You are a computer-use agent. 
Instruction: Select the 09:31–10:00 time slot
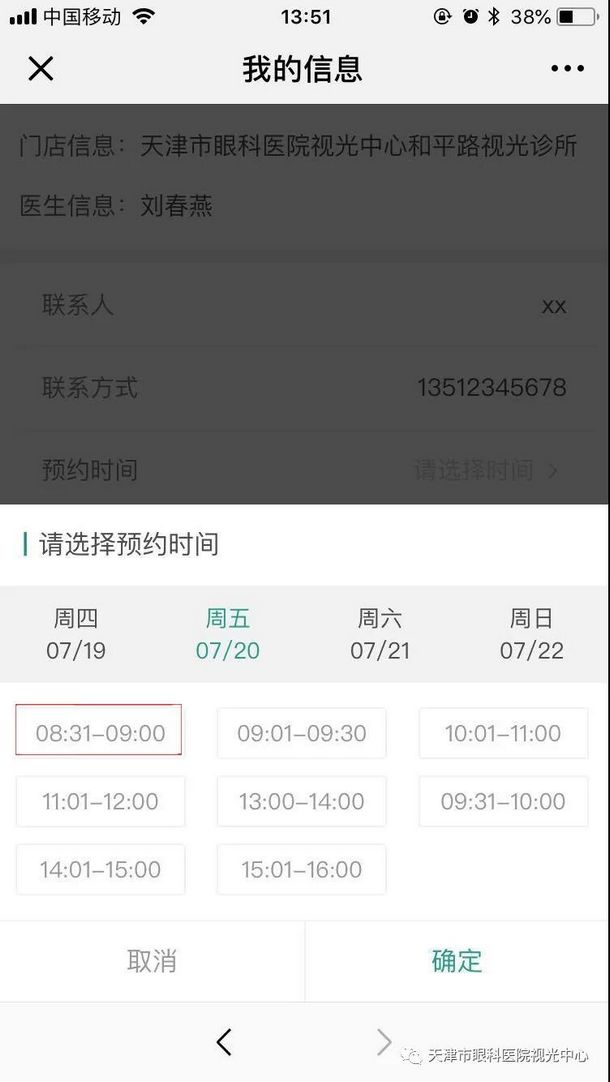(x=503, y=801)
